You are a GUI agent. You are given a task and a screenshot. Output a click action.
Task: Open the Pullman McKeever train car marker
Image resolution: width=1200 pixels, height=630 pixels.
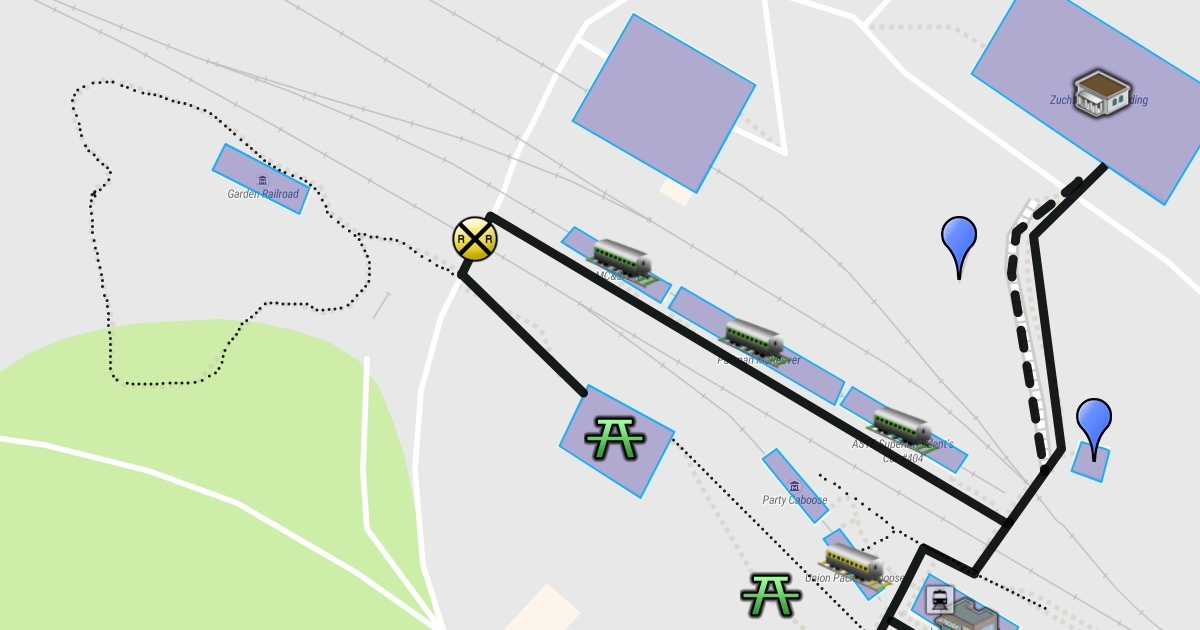pos(753,338)
